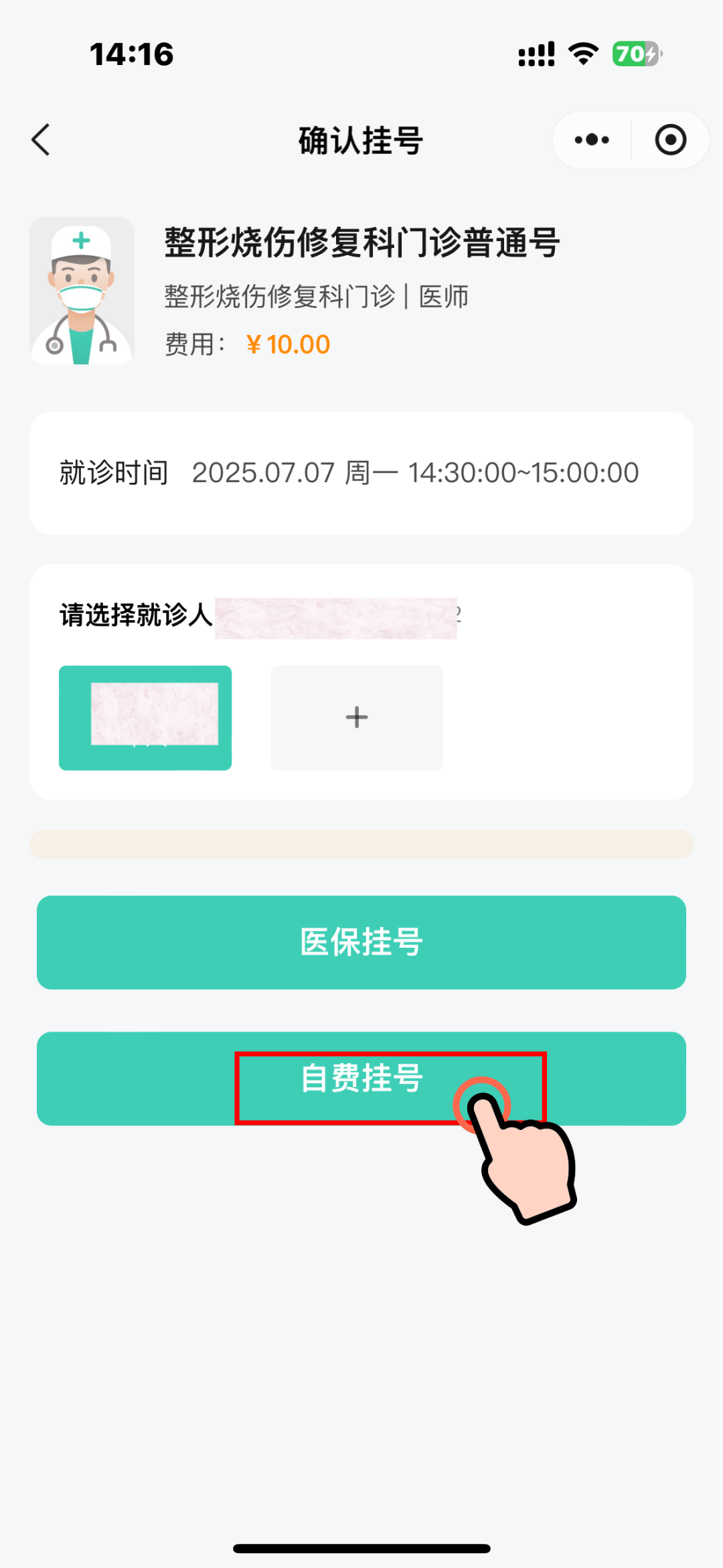Select the highlighted green patient card
The height and width of the screenshot is (1568, 723).
pos(145,717)
